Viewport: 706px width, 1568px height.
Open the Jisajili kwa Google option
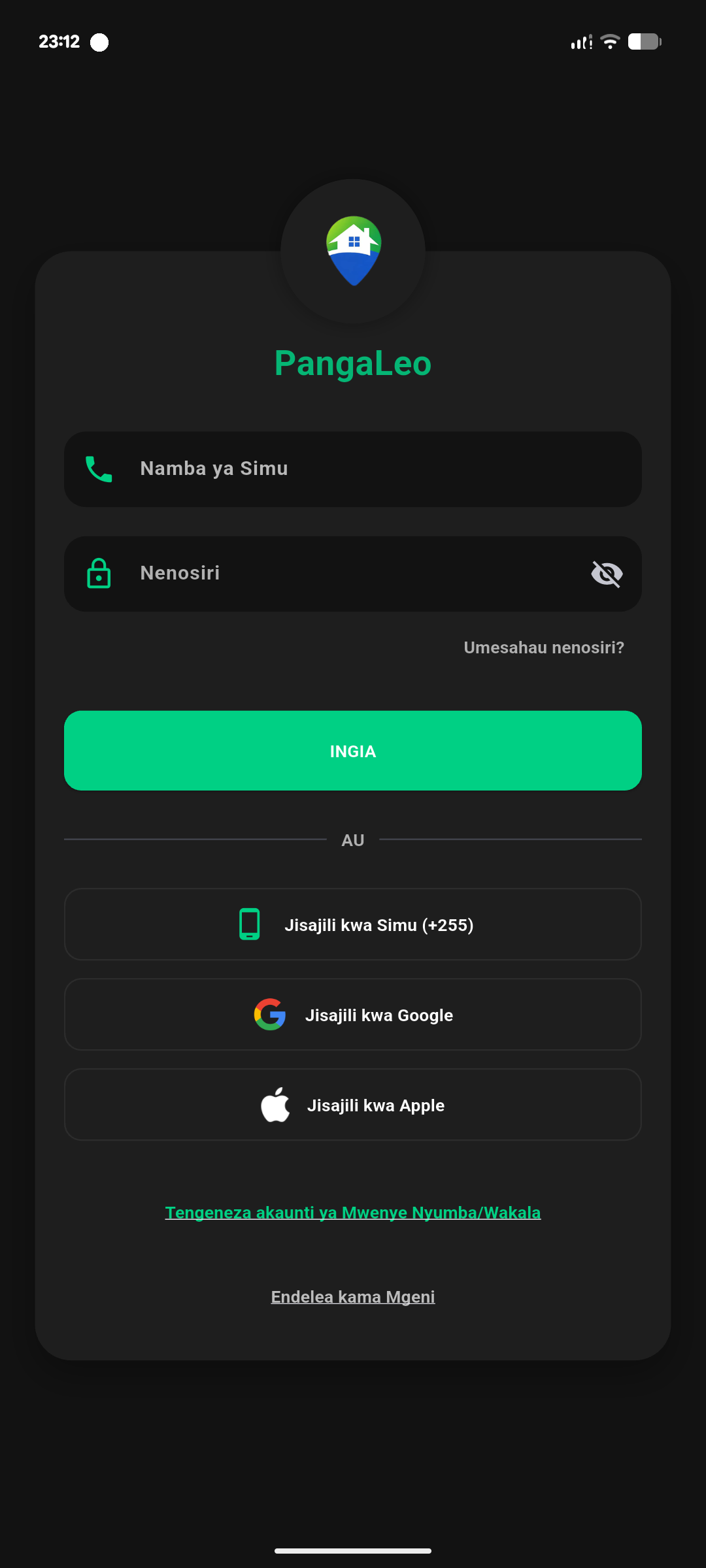353,1015
